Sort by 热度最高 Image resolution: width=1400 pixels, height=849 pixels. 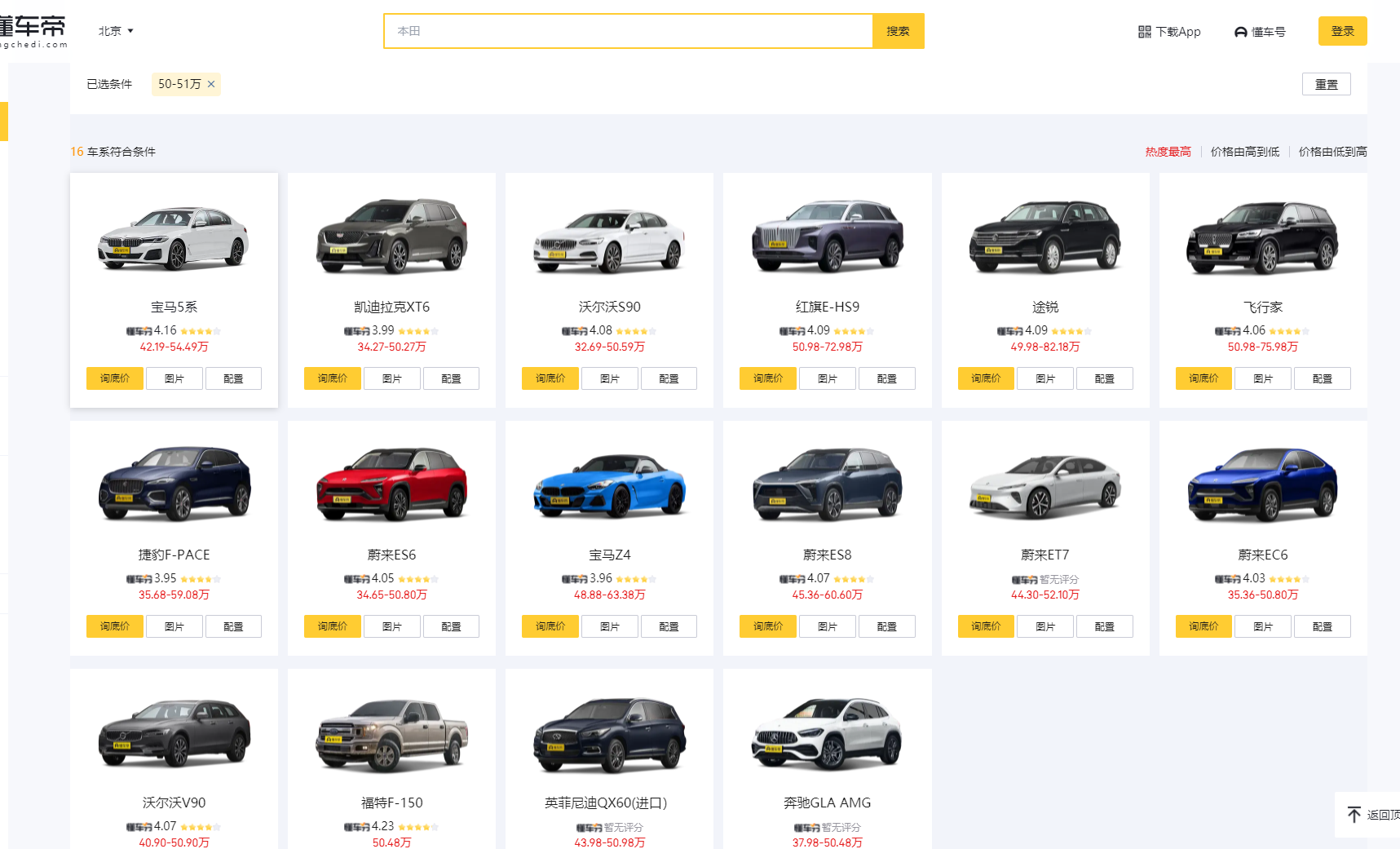click(1168, 152)
